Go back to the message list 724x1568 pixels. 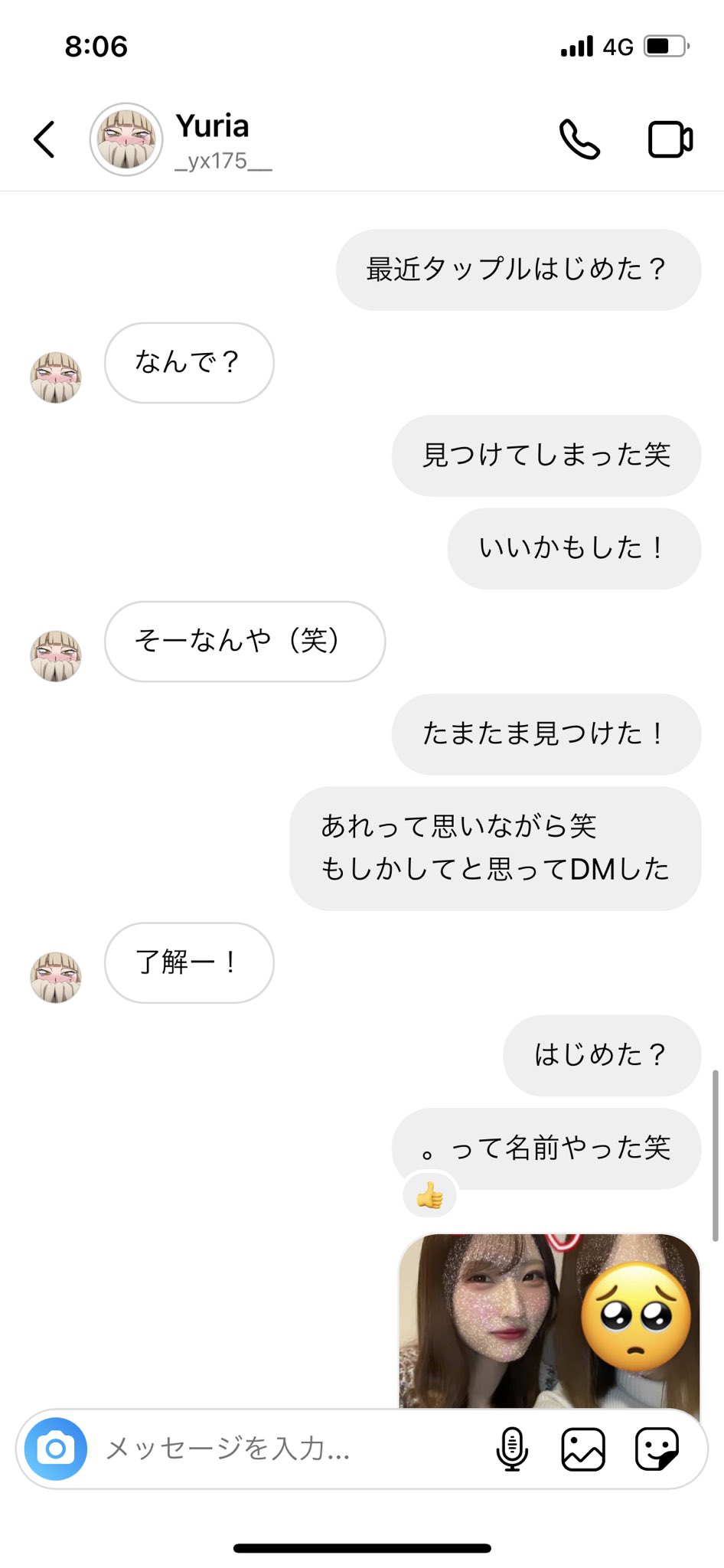coord(44,139)
